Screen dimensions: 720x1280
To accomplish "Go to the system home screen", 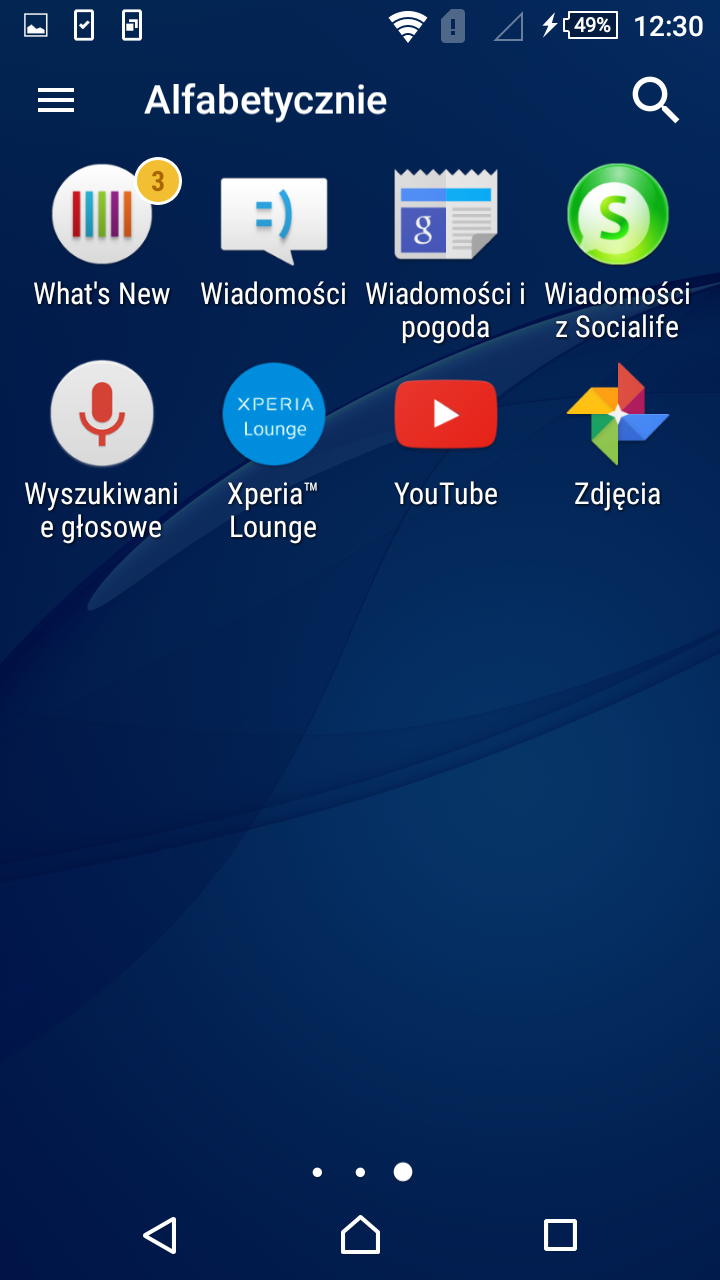I will 360,1235.
